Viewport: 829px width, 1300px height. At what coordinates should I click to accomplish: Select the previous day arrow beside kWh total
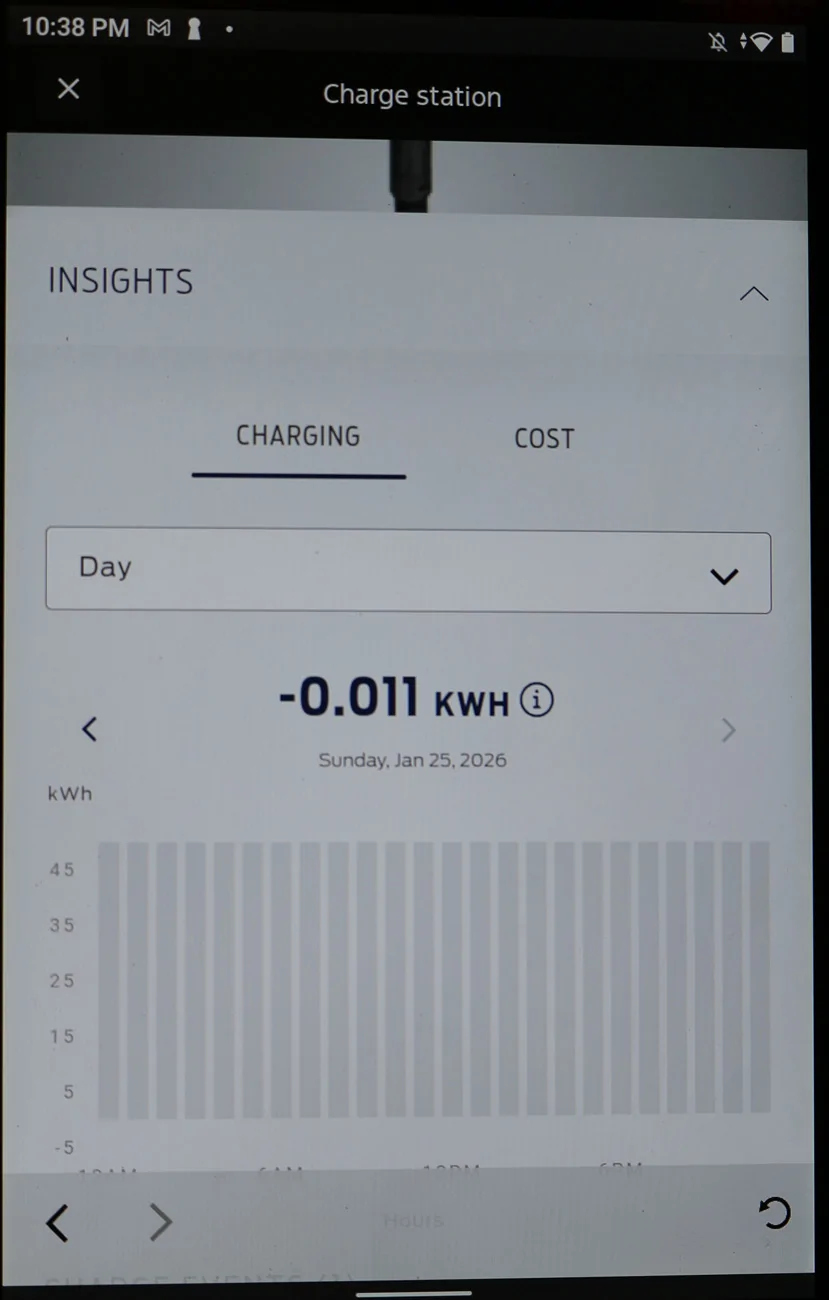pos(89,729)
